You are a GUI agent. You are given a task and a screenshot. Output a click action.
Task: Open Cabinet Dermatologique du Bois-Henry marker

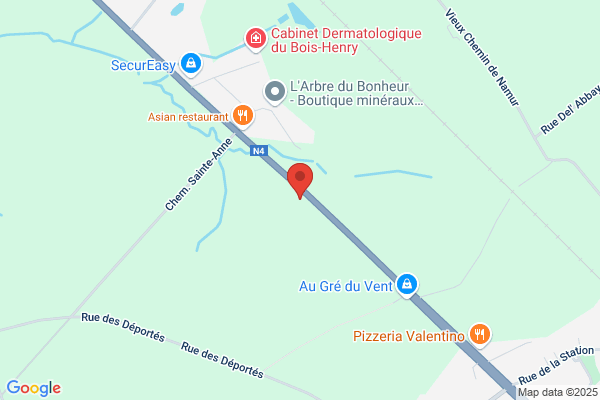[256, 39]
